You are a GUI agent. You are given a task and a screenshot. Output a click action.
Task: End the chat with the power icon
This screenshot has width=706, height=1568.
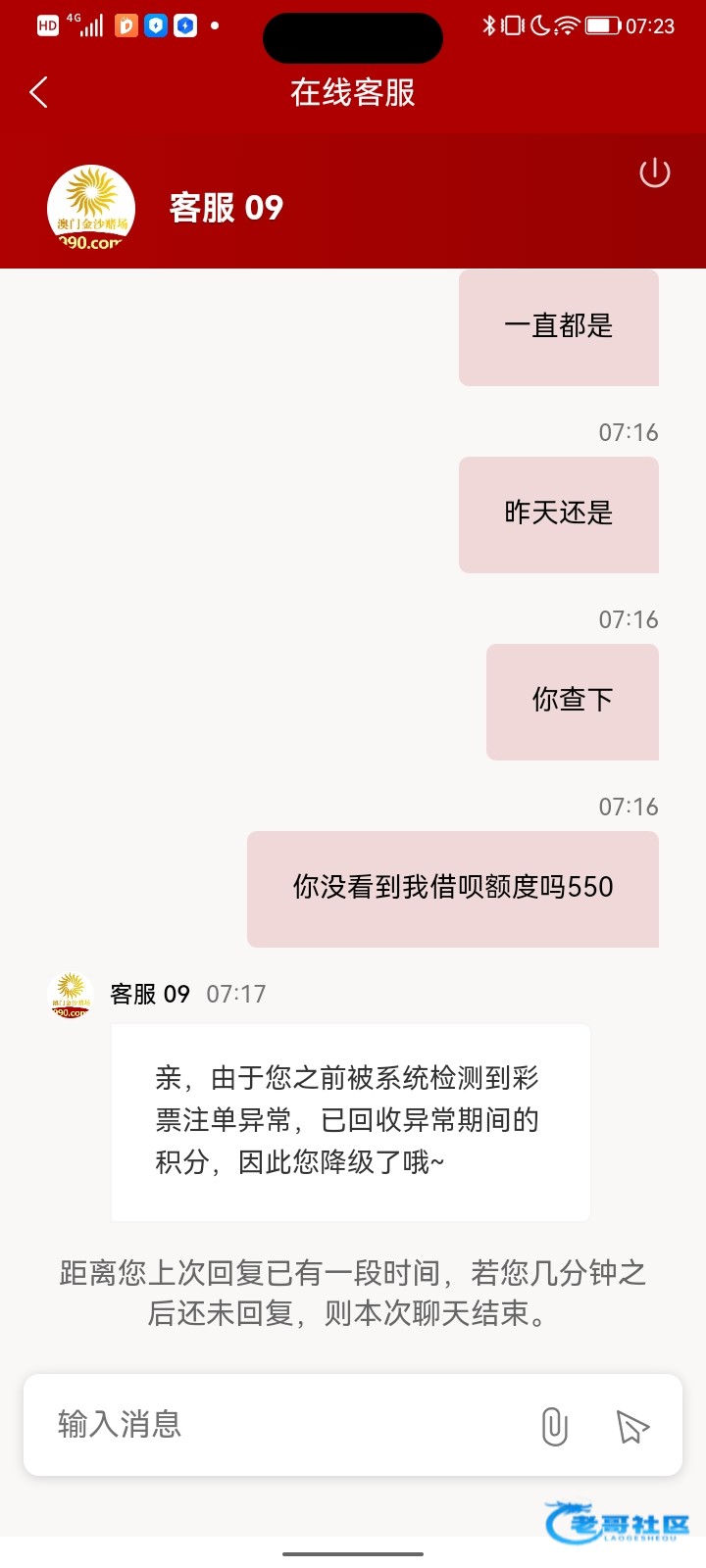pos(654,173)
